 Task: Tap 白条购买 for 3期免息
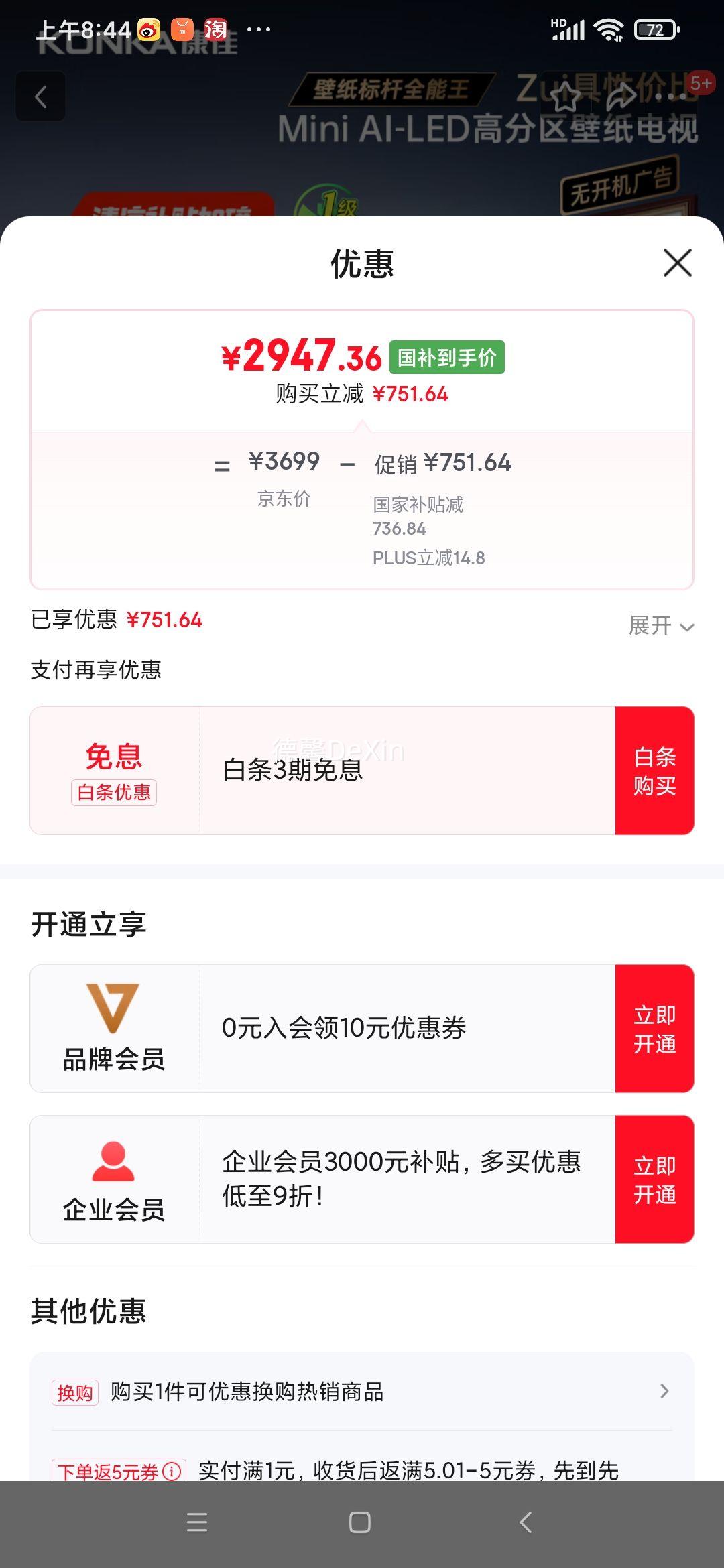[654, 771]
